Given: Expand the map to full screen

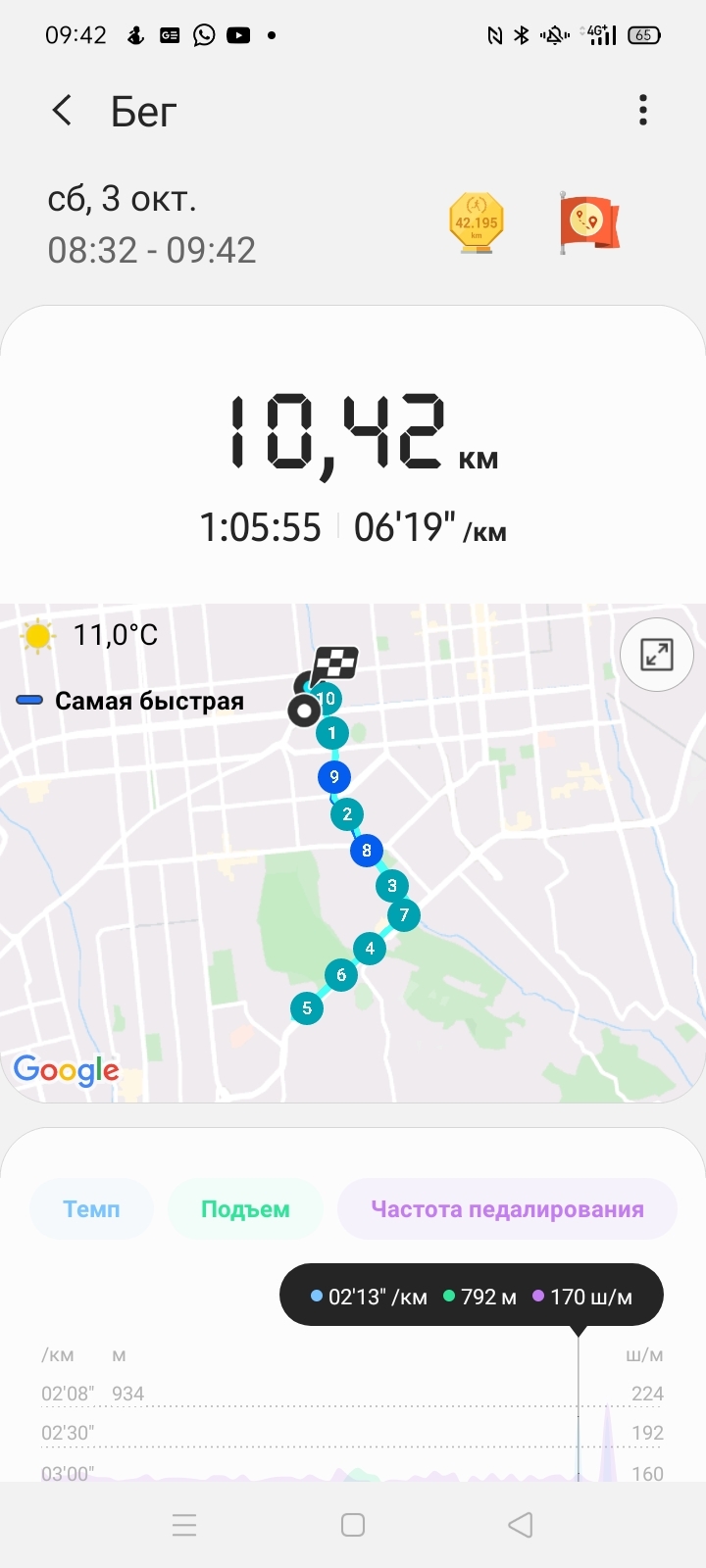Looking at the screenshot, I should [656, 655].
